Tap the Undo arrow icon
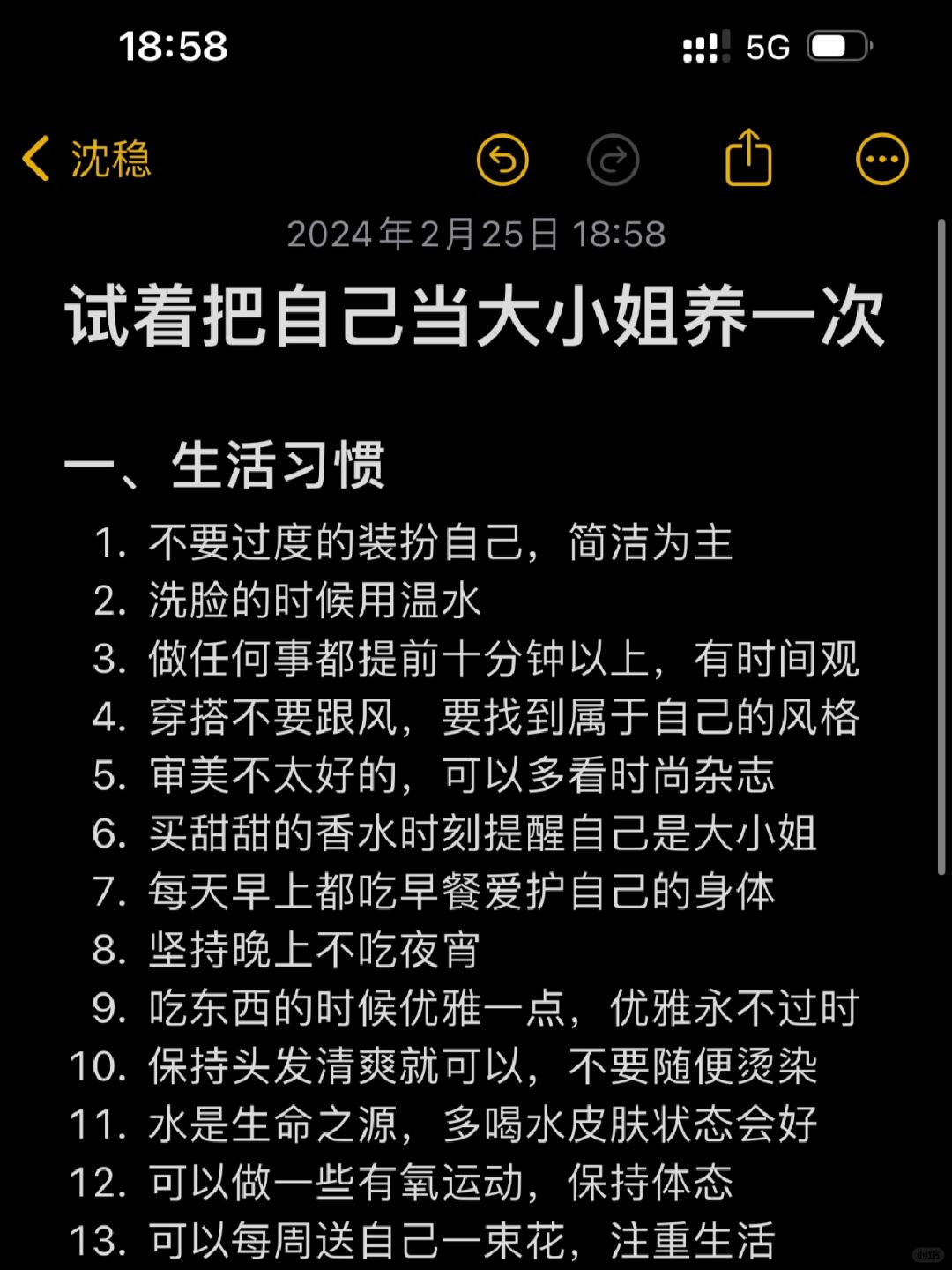This screenshot has width=952, height=1270. coord(503,159)
